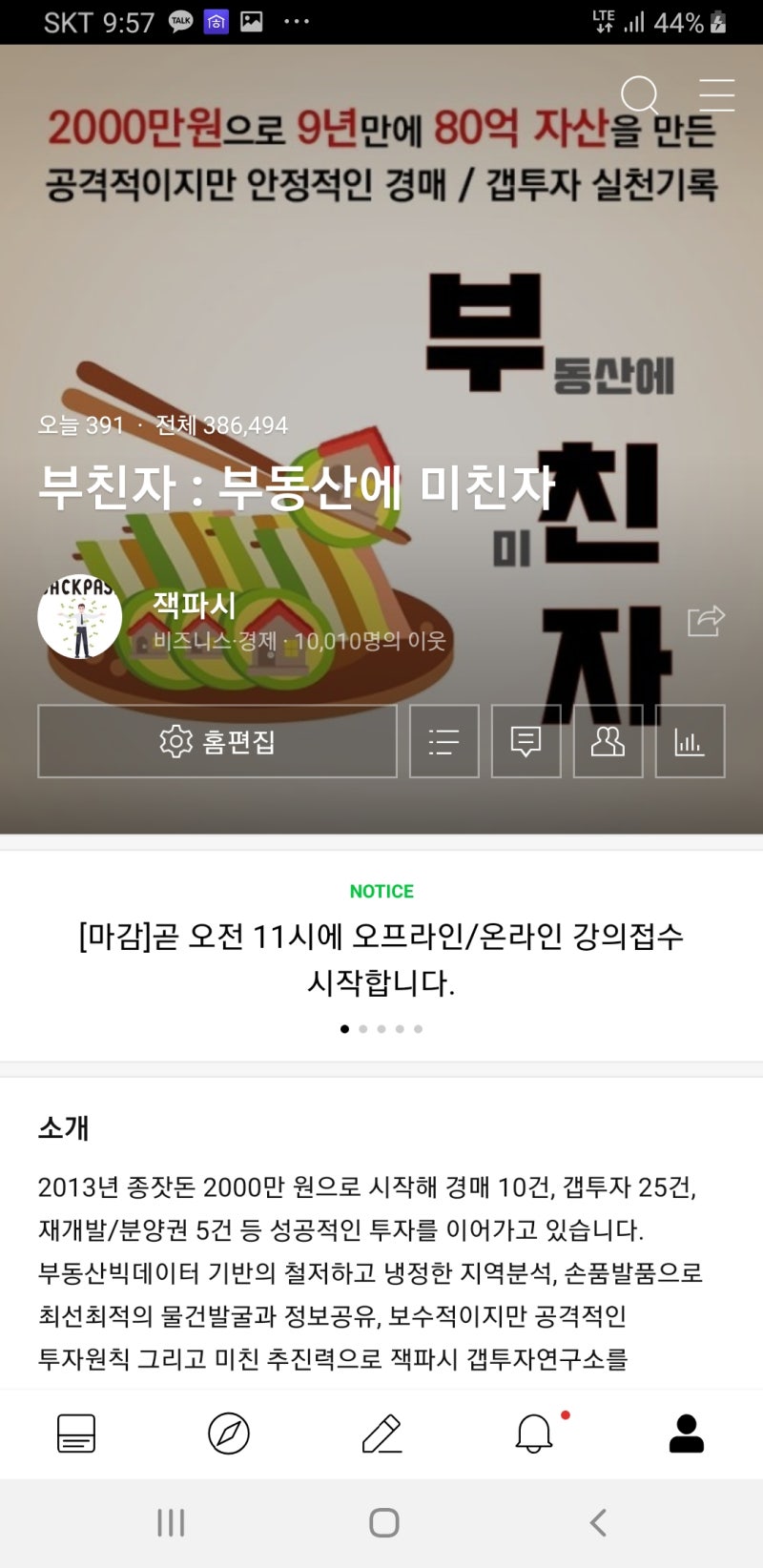Screen dimensions: 763x1568
Task: Go to the my blog profile tab
Action: 687,1433
